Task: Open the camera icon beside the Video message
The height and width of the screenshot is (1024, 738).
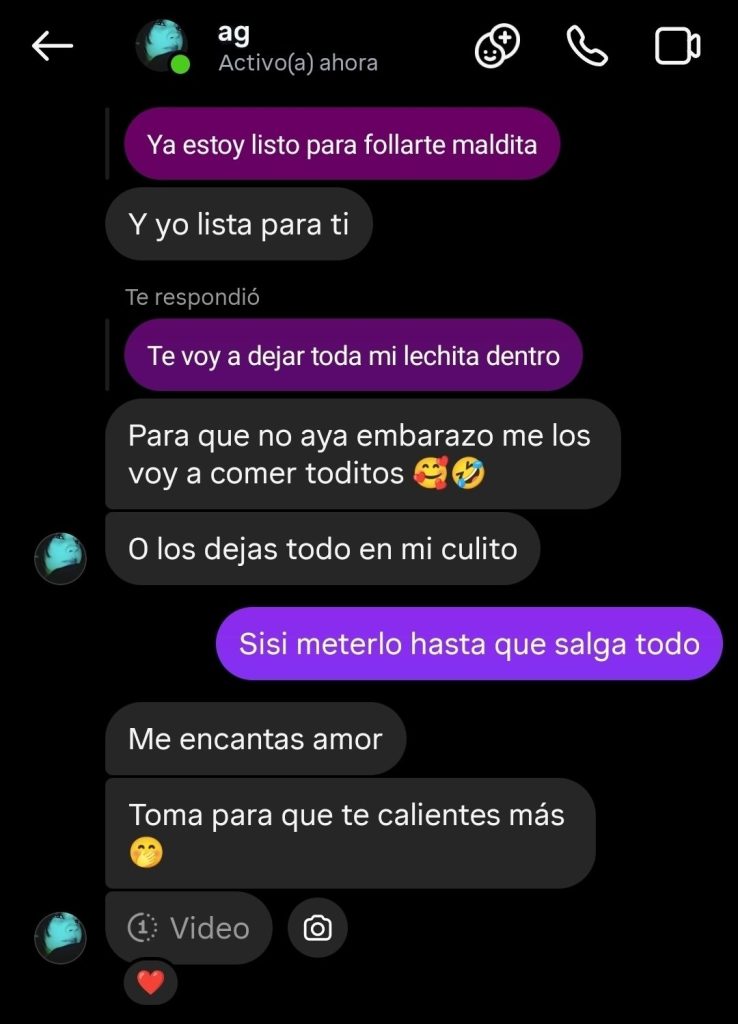Action: (317, 928)
